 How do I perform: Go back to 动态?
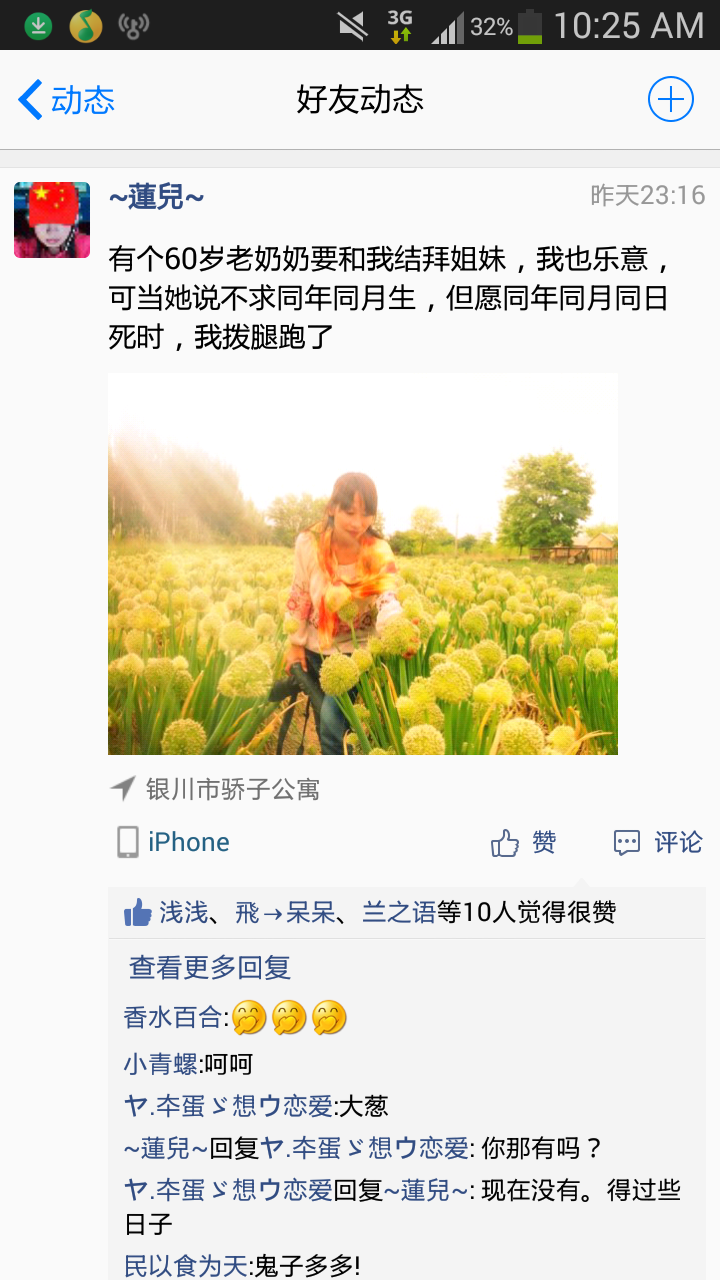66,100
